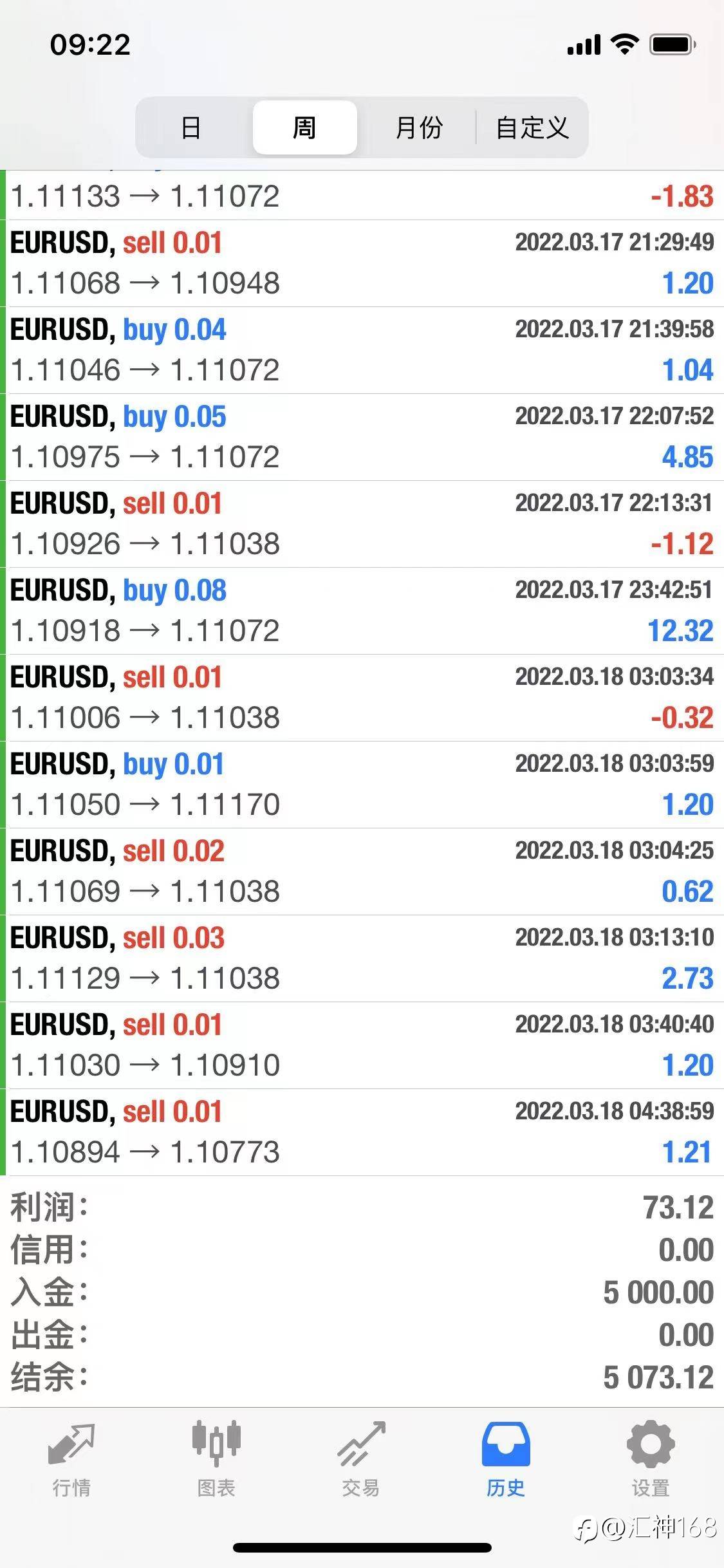
Task: Open the EURUSD buy 0.08 trade details
Action: point(362,611)
